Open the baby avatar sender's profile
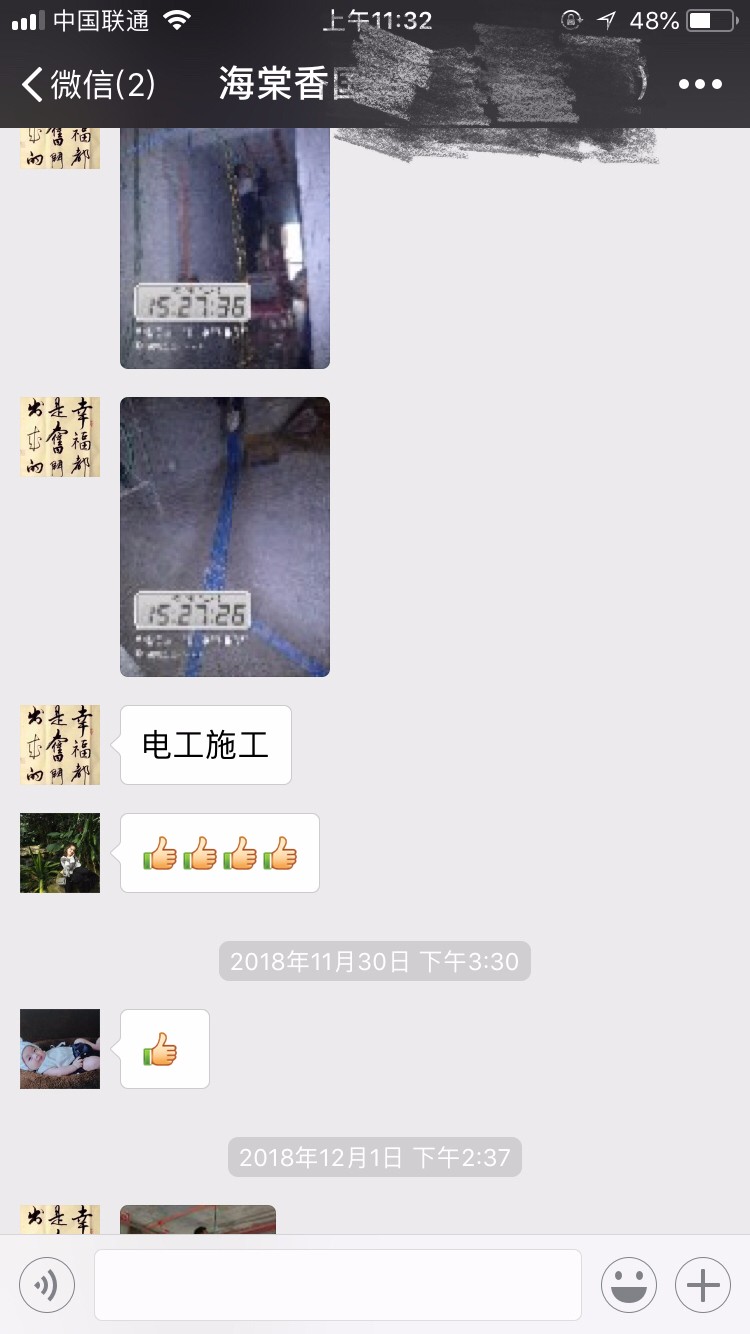Image resolution: width=750 pixels, height=1334 pixels. pos(60,1049)
